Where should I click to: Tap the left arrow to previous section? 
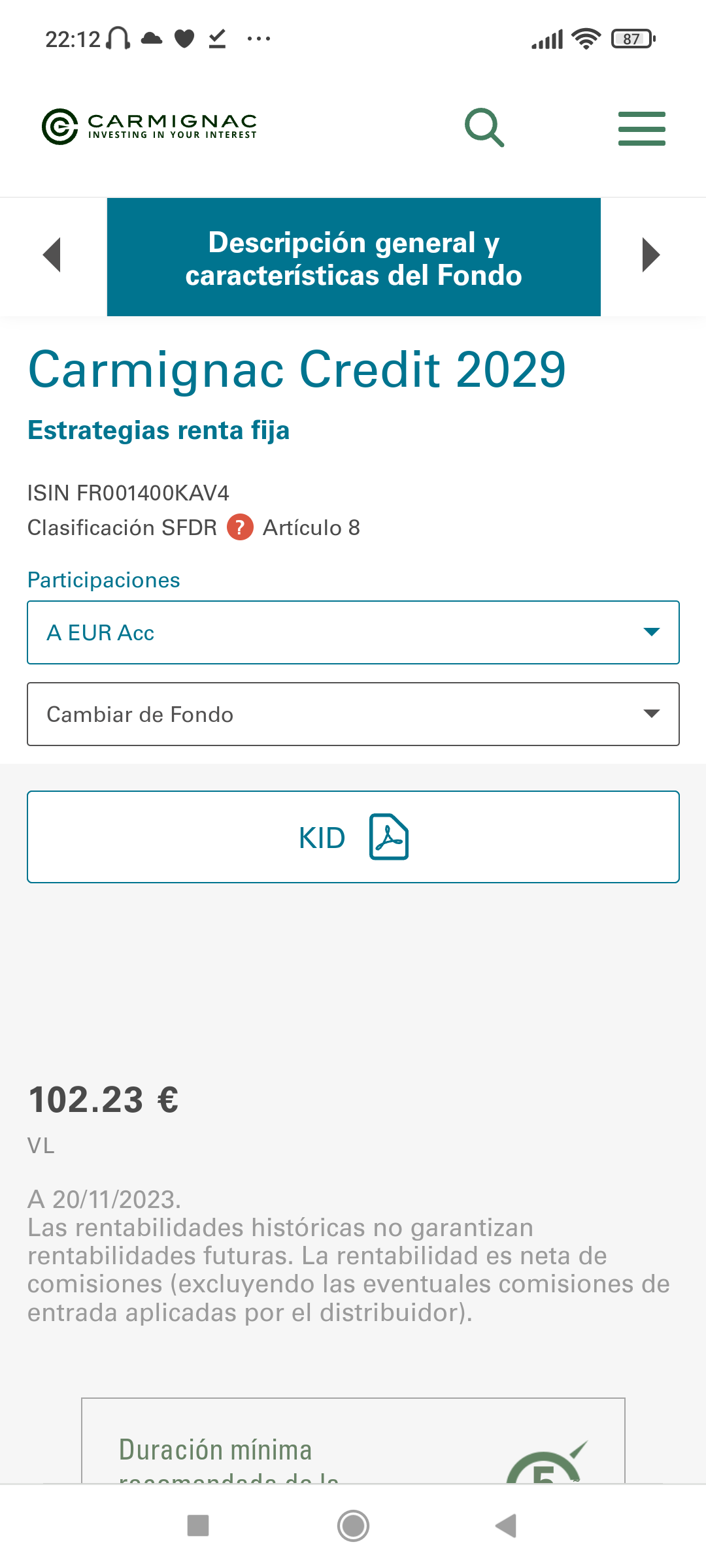point(52,255)
